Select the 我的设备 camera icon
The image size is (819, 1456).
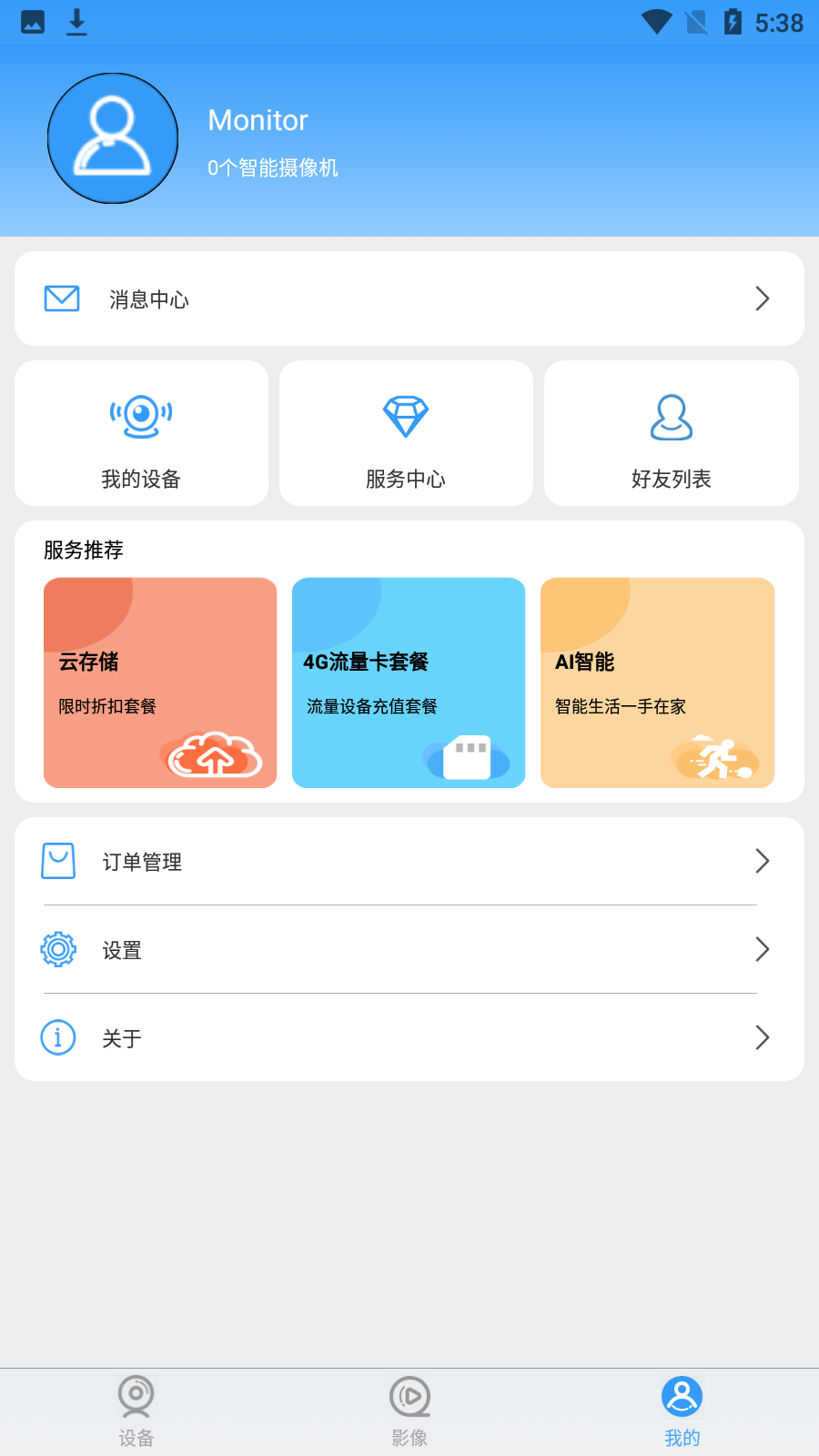coord(140,417)
